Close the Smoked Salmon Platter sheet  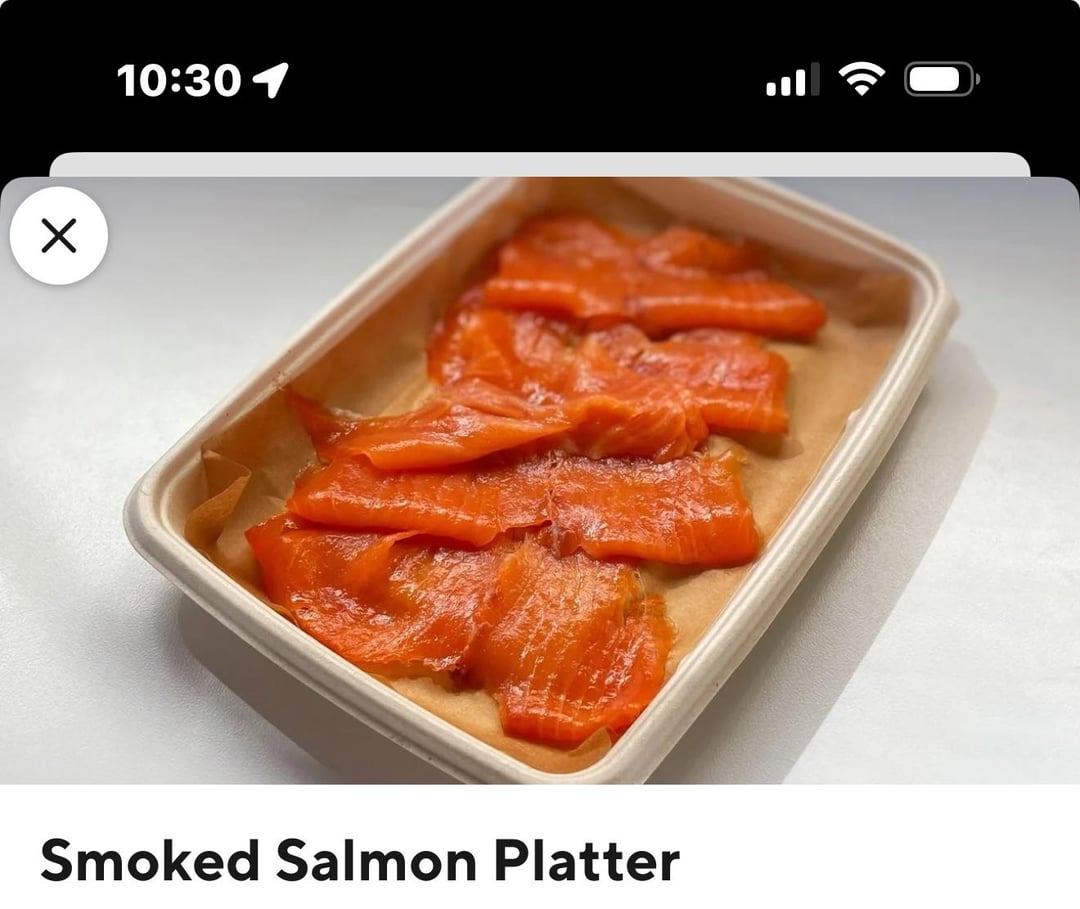click(59, 236)
